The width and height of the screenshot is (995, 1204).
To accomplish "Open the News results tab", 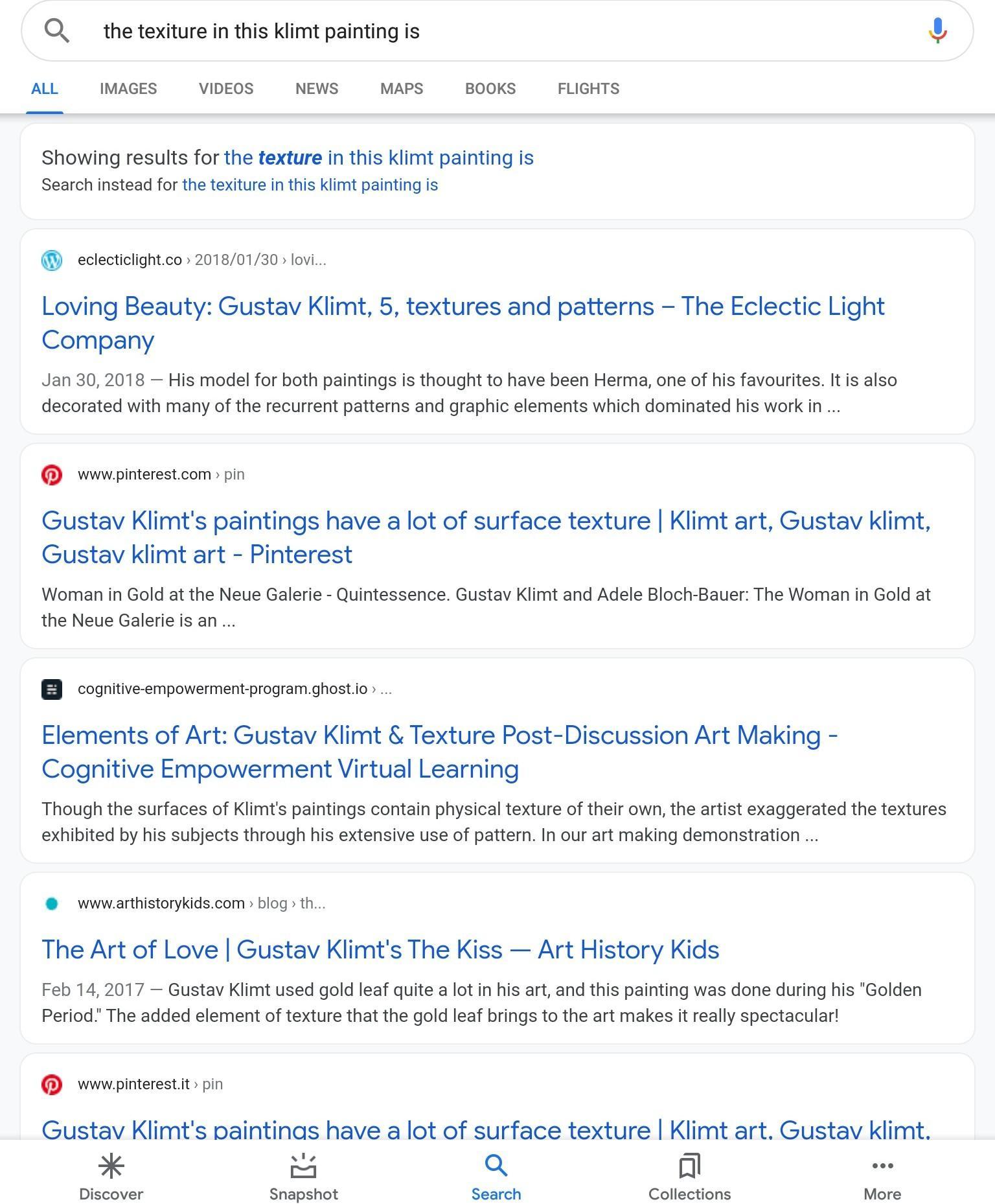I will pos(317,89).
